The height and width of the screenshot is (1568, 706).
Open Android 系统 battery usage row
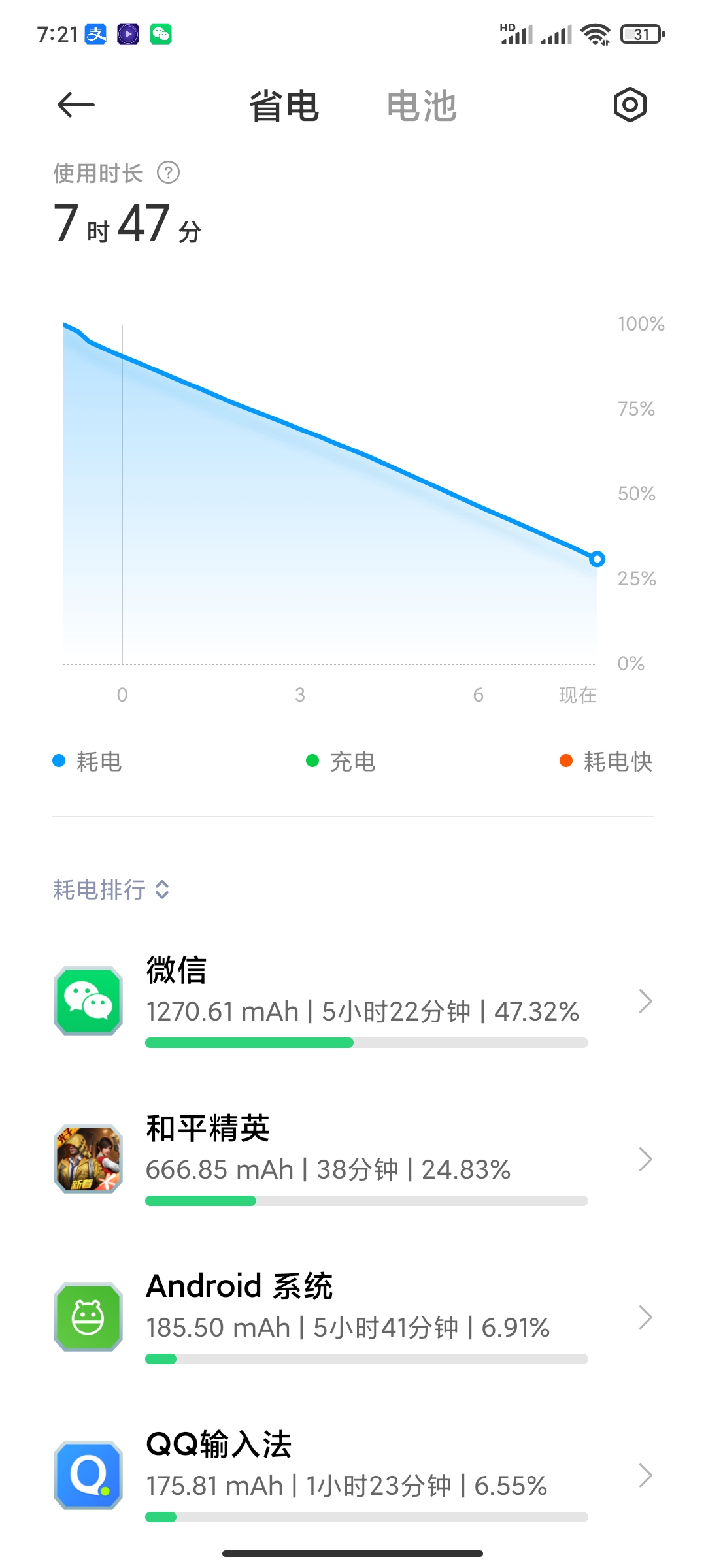pyautogui.click(x=353, y=1317)
